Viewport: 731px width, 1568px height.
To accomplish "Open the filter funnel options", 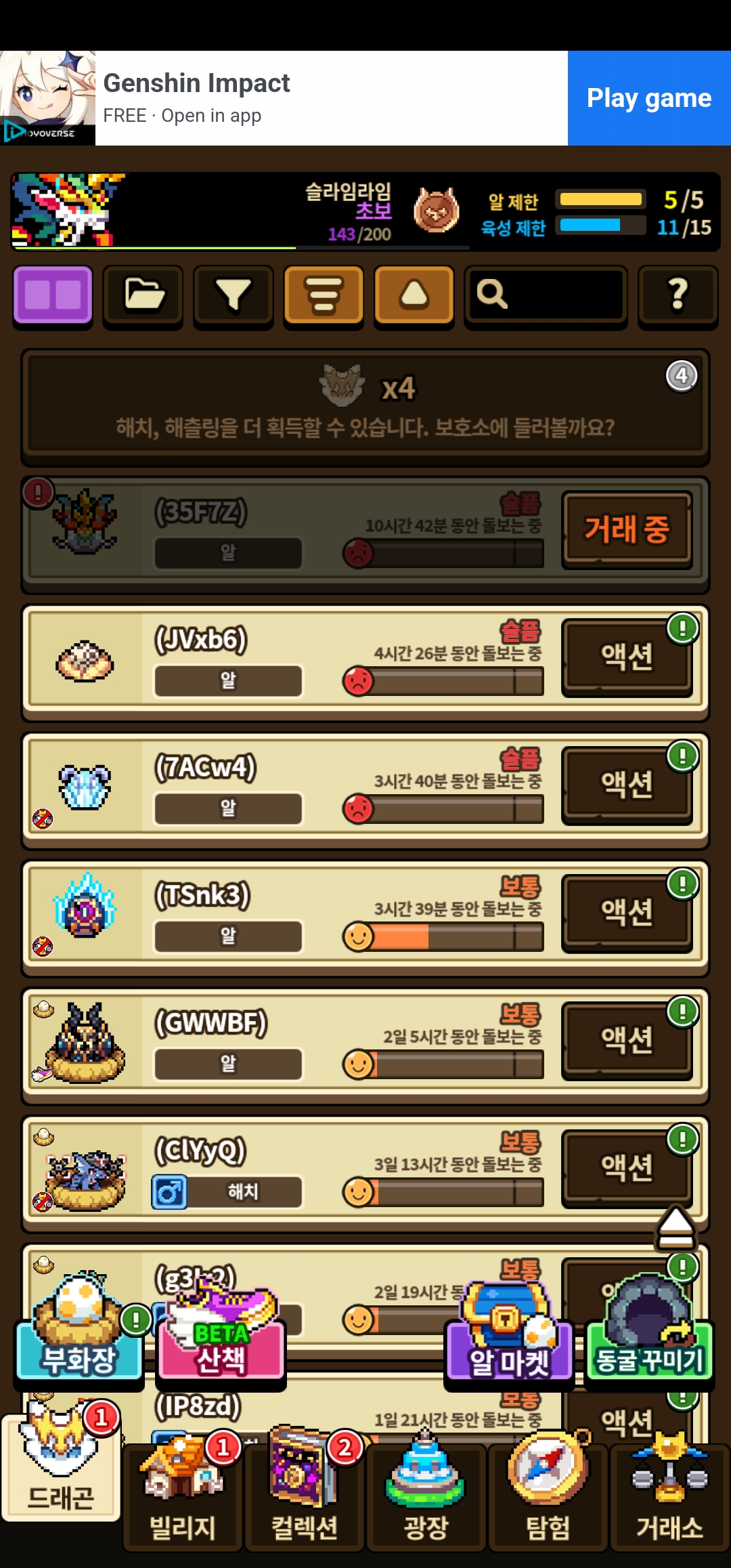I will (234, 295).
